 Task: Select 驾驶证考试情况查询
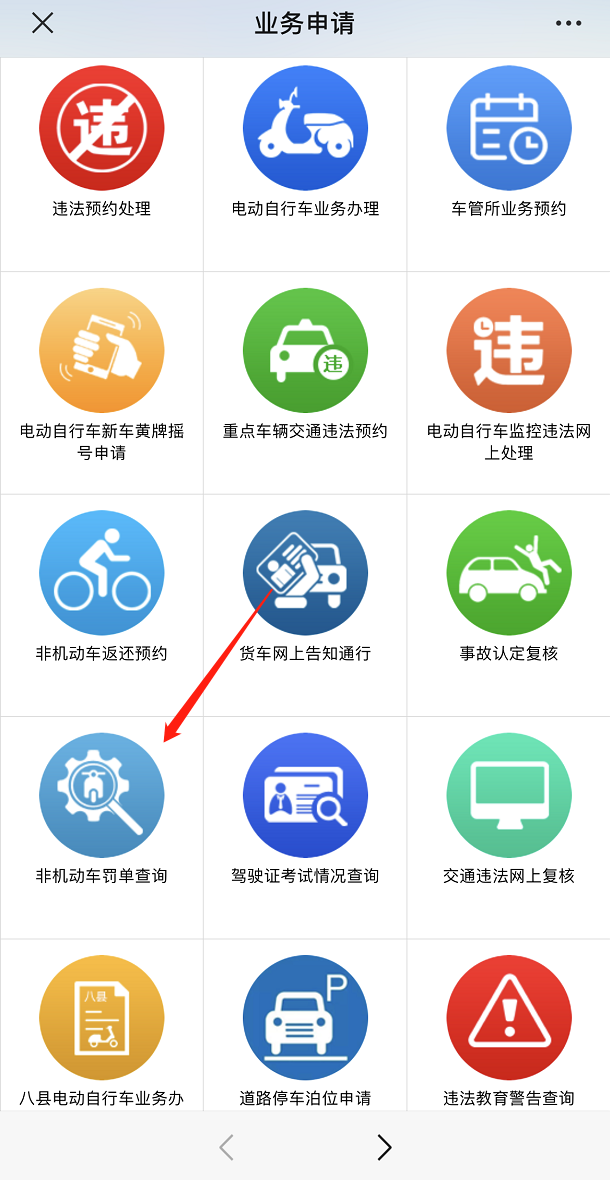tap(305, 796)
